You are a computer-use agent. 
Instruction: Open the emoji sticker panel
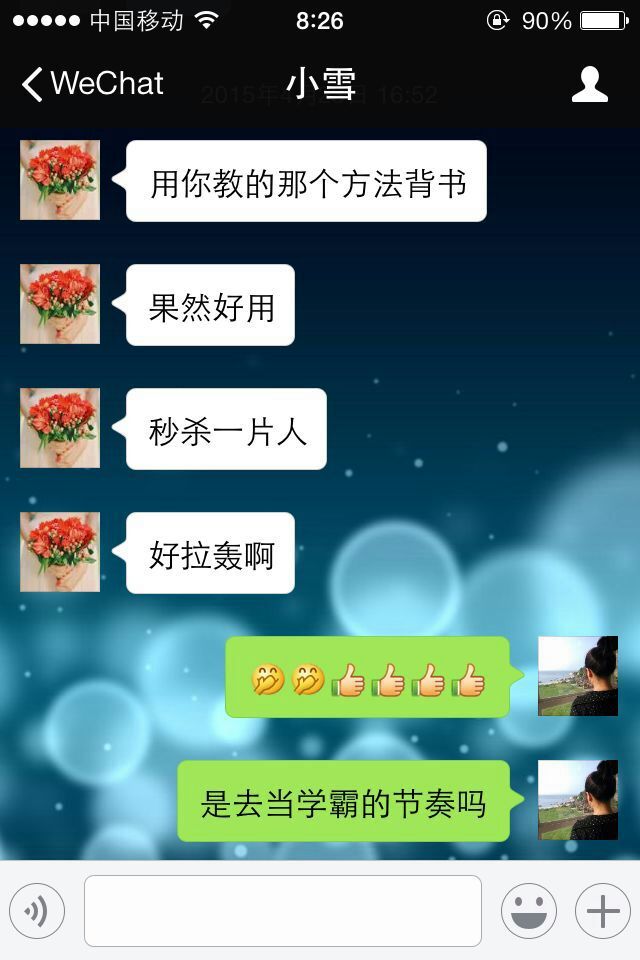coord(529,911)
